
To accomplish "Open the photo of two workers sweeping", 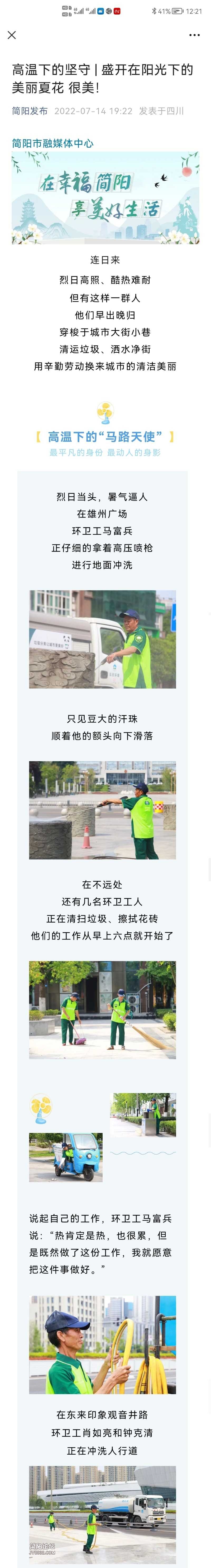I will pyautogui.click(x=102, y=1010).
